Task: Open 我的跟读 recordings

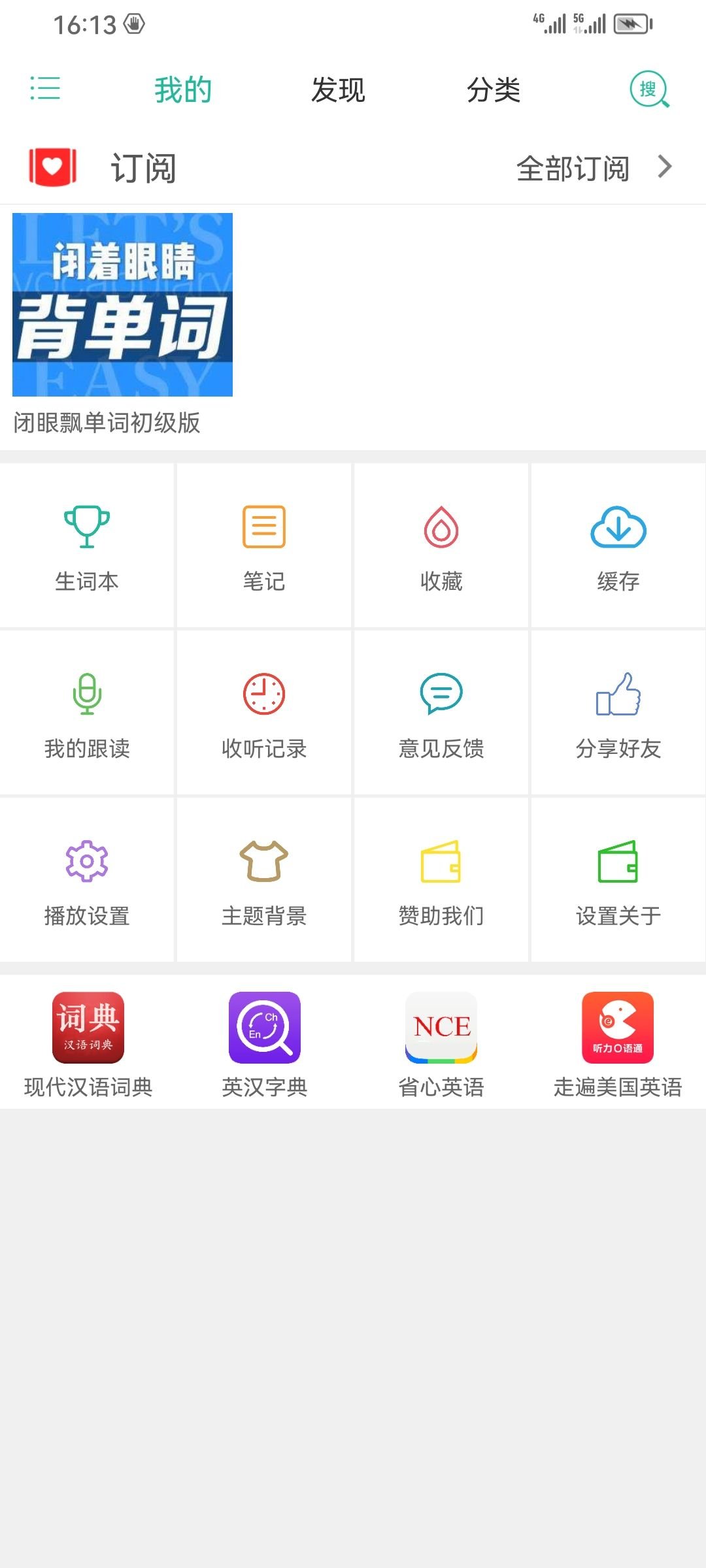Action: click(87, 713)
